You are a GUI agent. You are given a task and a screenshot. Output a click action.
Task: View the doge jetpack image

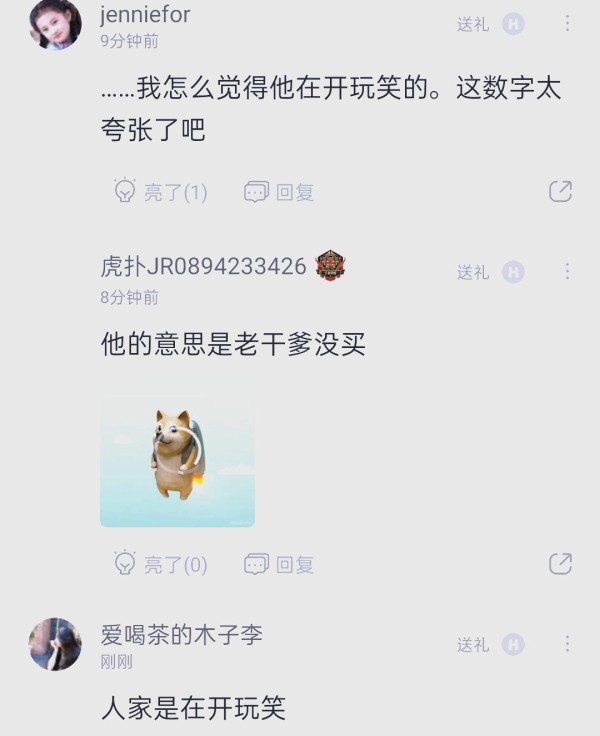[177, 461]
